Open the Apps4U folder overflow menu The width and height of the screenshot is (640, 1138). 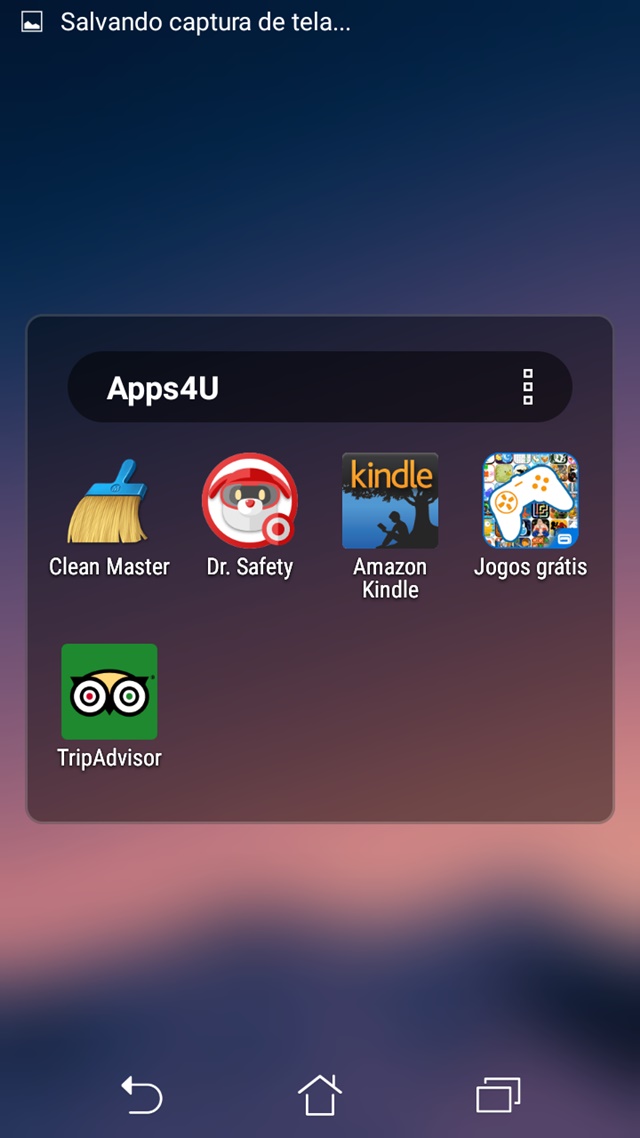pos(528,387)
